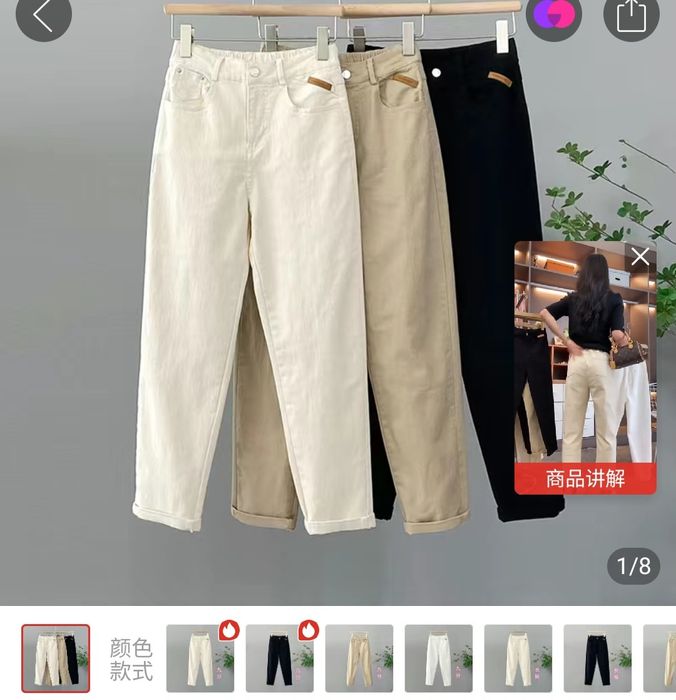
Task: Select the khaki pants color thumbnail
Action: [x=359, y=659]
